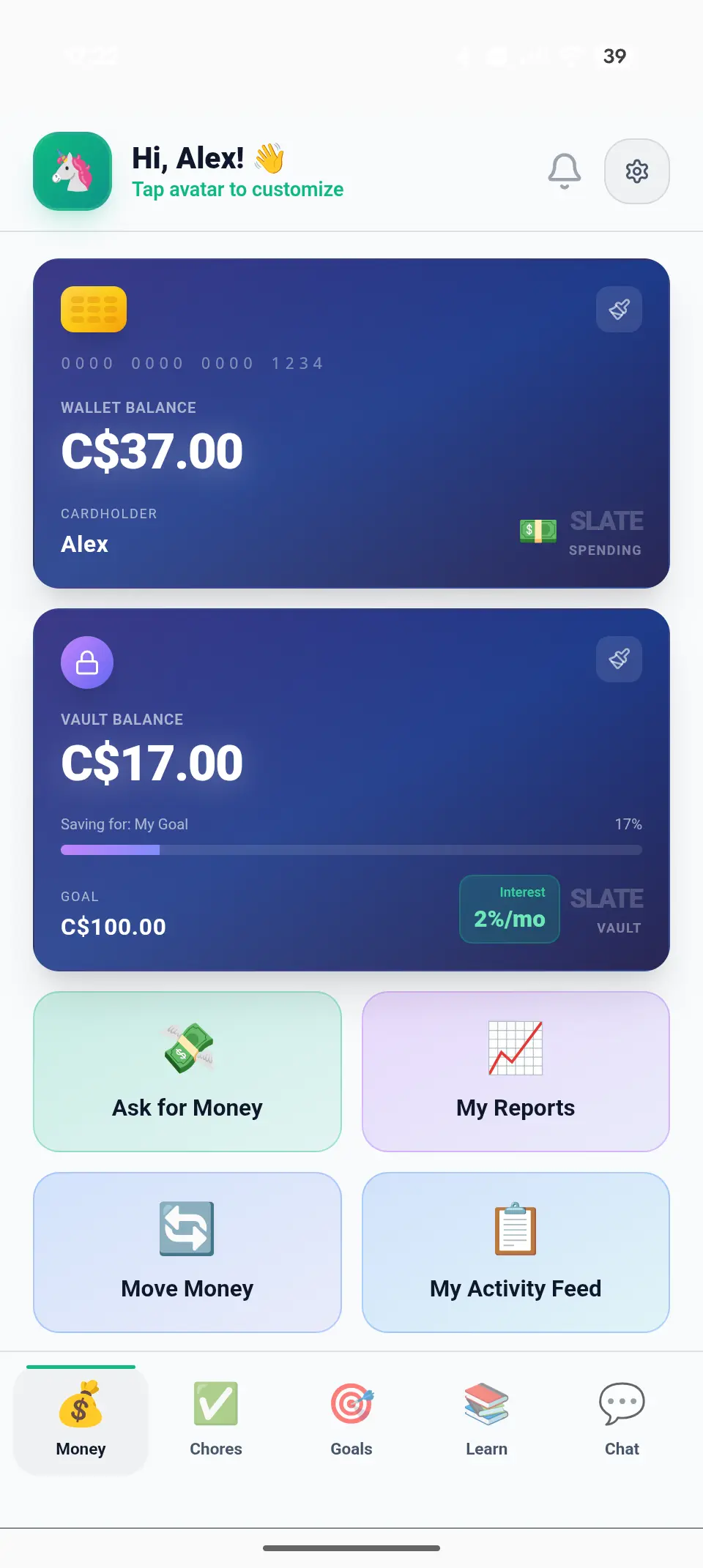
Task: Open the settings gear
Action: coord(636,171)
